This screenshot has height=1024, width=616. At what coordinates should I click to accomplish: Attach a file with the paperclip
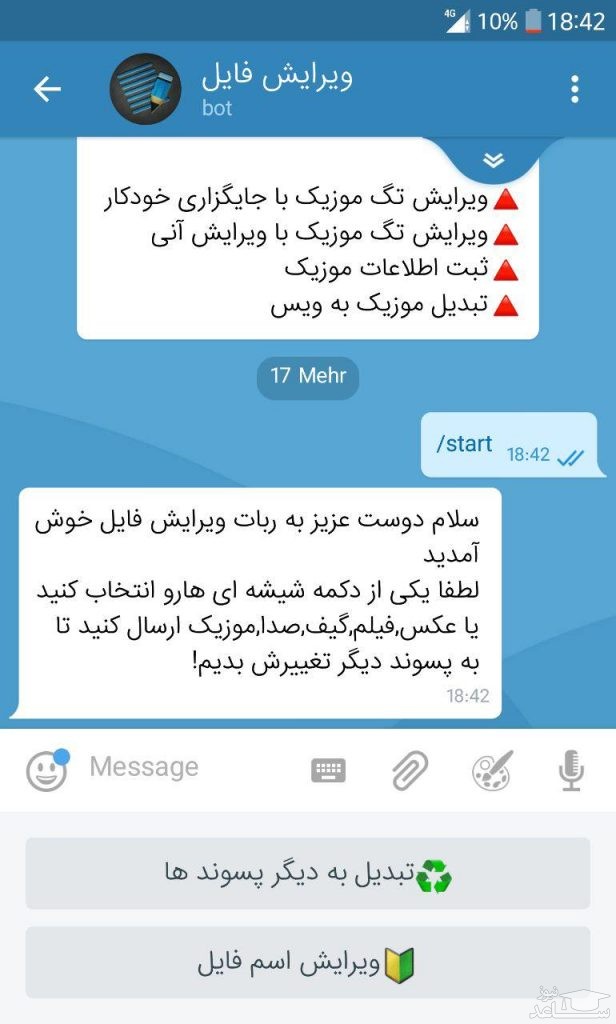[x=409, y=769]
